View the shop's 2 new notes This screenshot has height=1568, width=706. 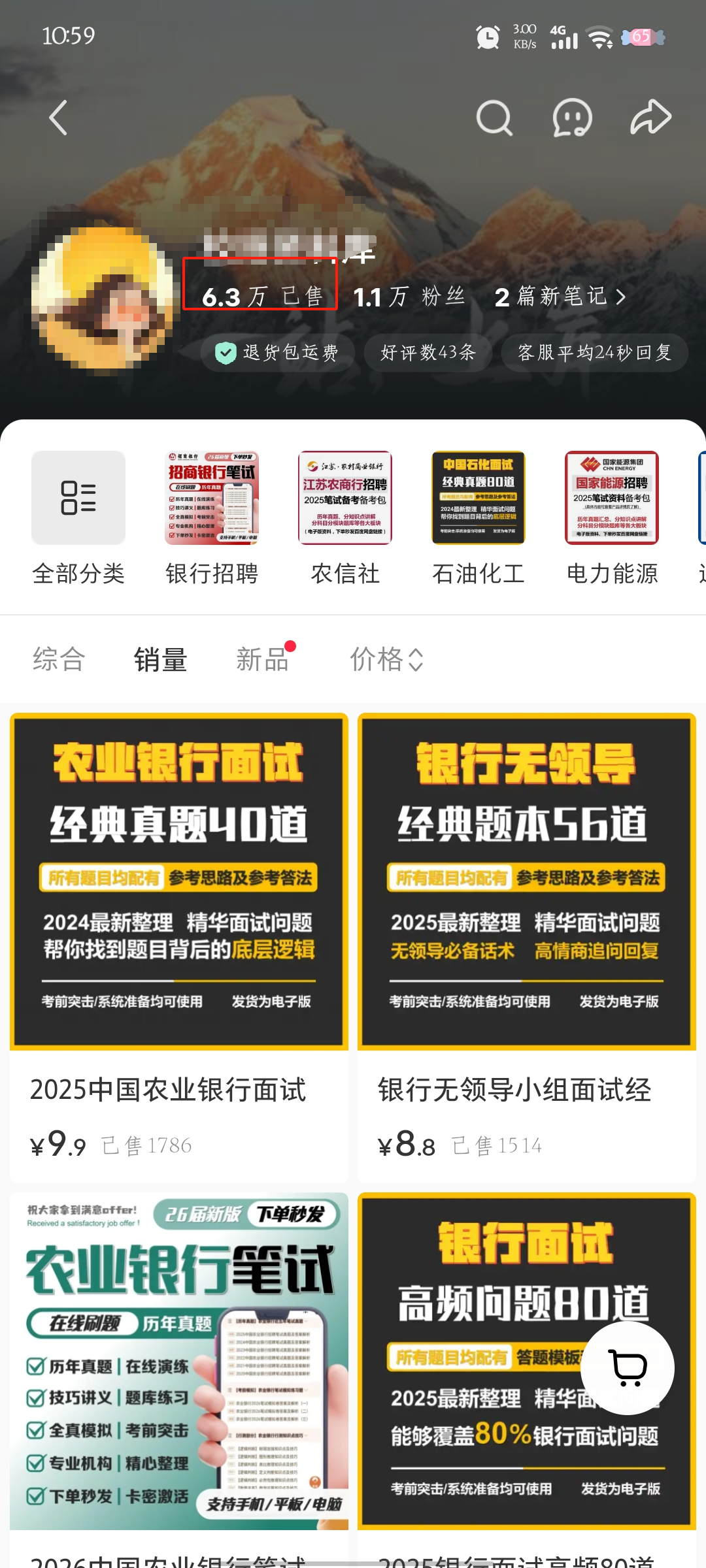(x=560, y=297)
